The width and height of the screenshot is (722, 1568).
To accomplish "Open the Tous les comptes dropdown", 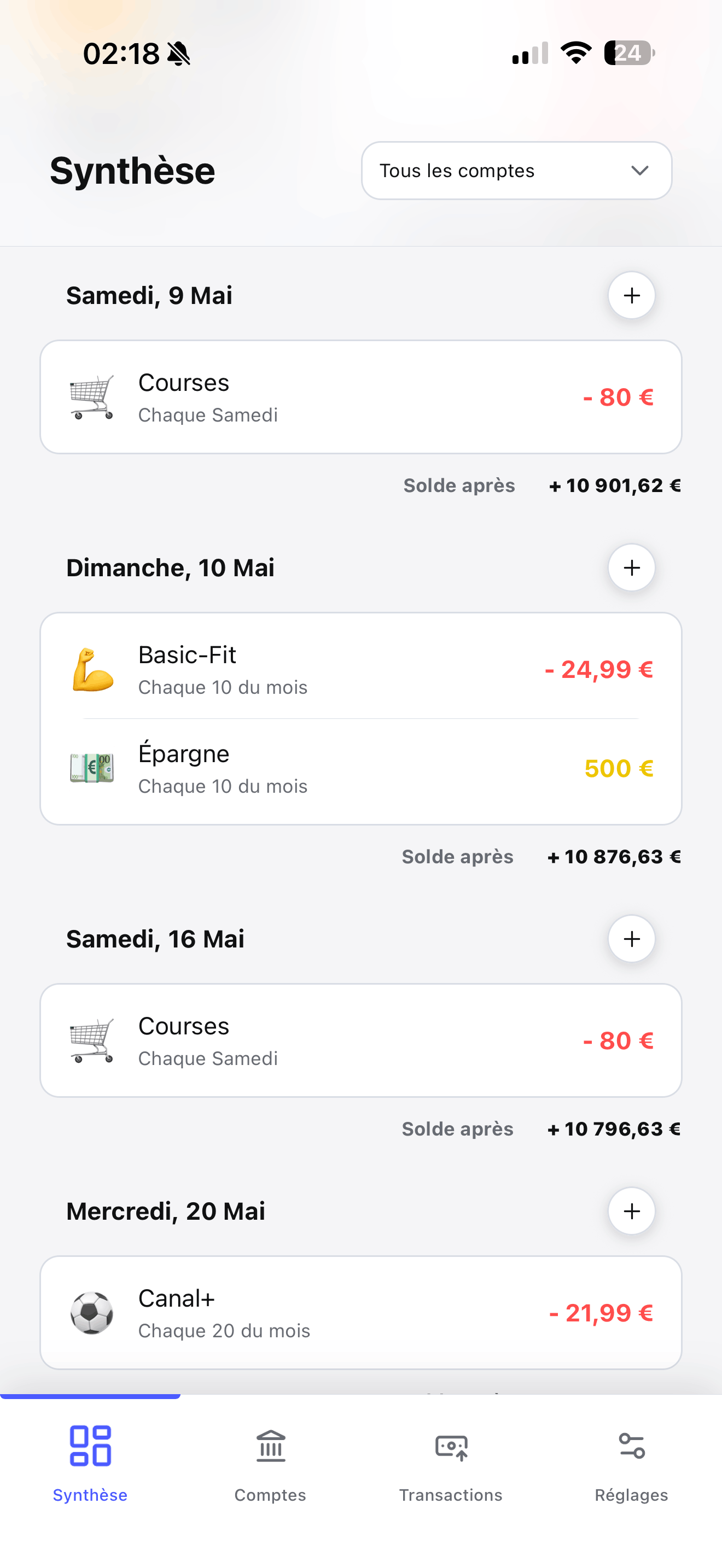I will (x=516, y=171).
